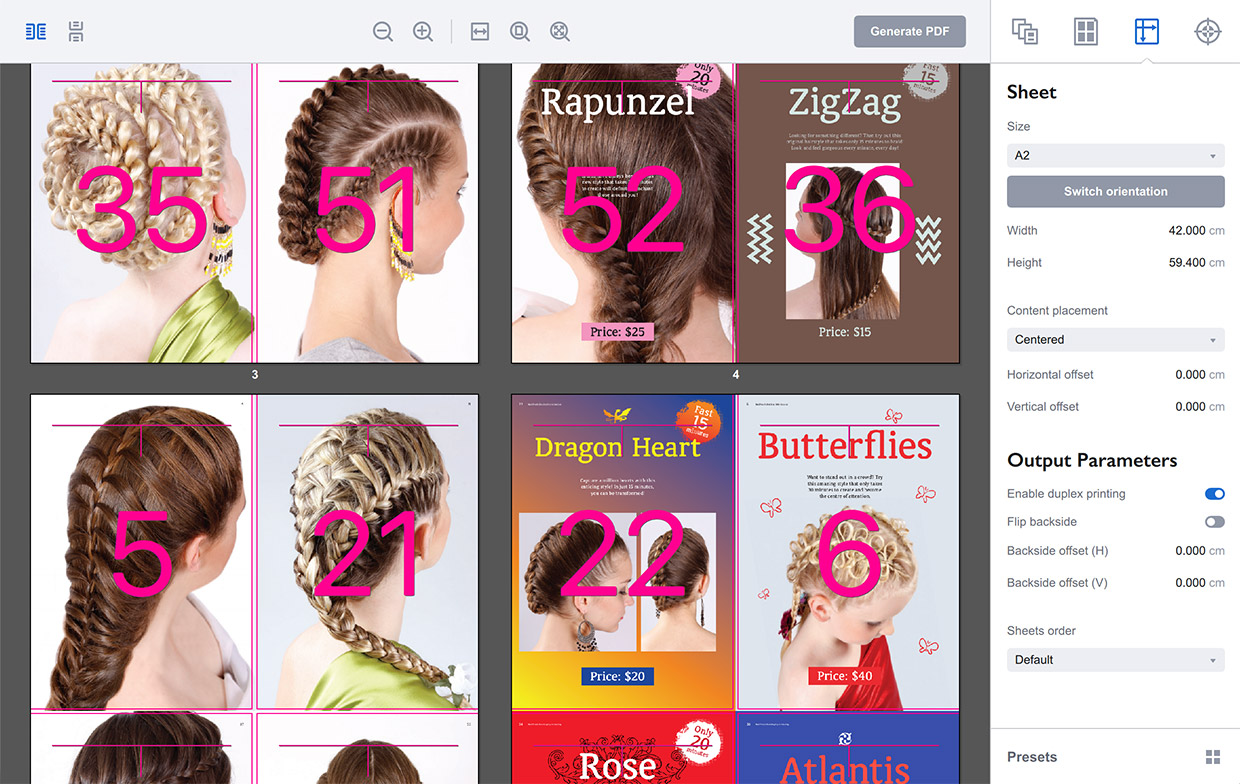
Task: Select the sheet with pages 52 and 36
Action: point(735,213)
